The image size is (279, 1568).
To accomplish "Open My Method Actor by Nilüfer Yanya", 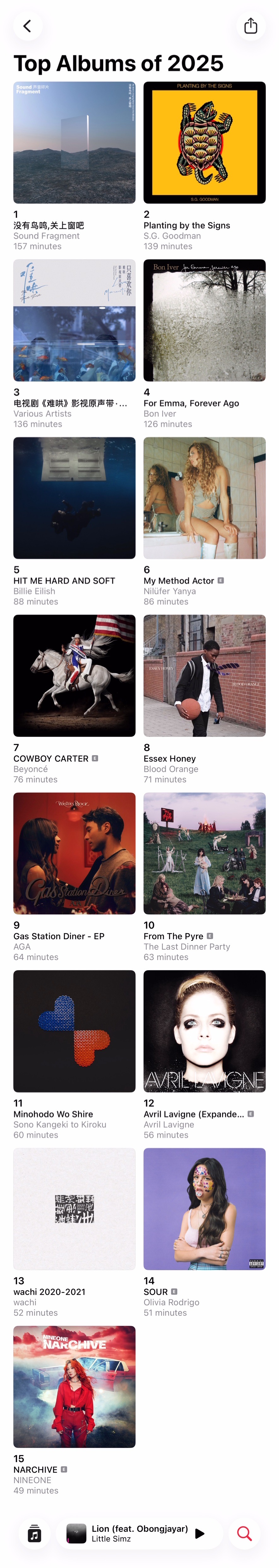I will tap(204, 498).
